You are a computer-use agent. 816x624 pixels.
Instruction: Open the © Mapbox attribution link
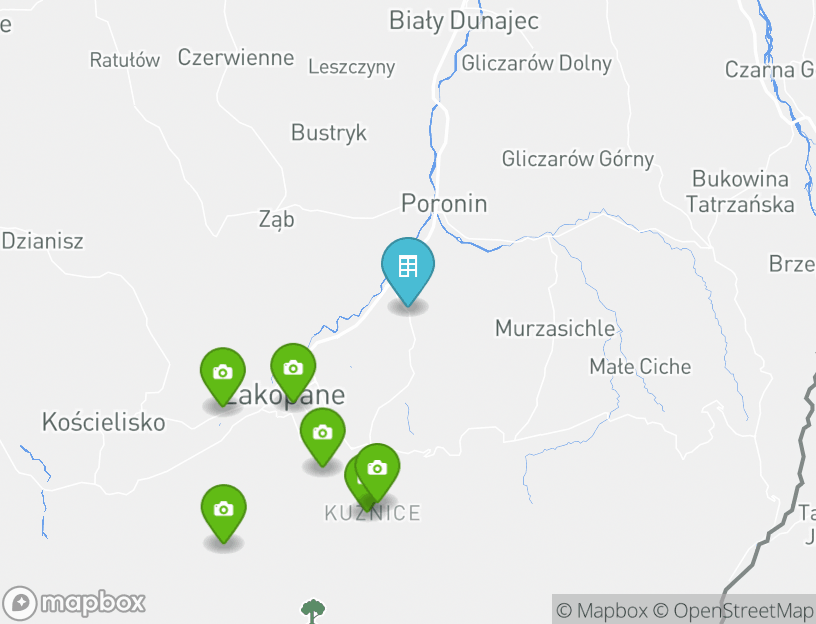click(x=603, y=610)
